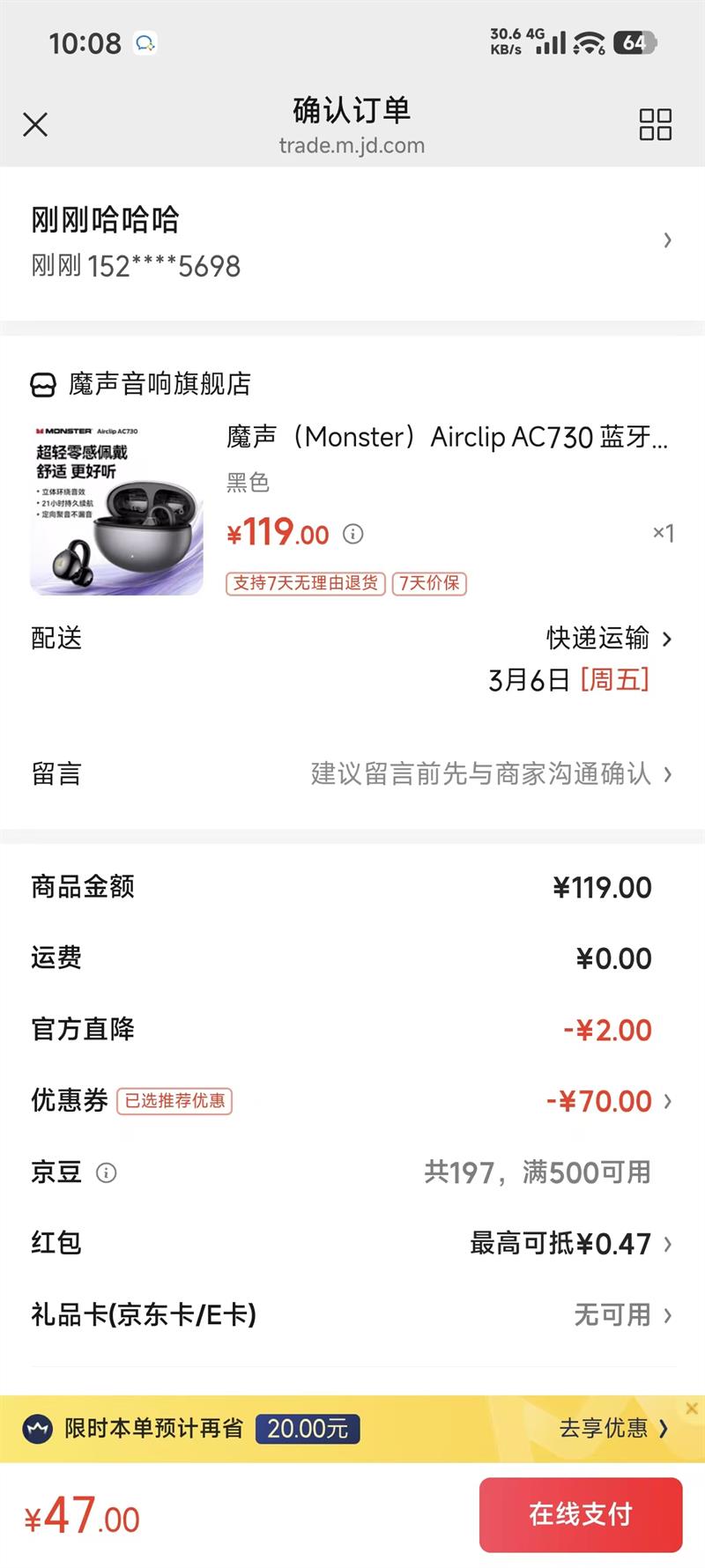Close the order confirmation page
Image resolution: width=705 pixels, height=1568 pixels.
click(35, 124)
